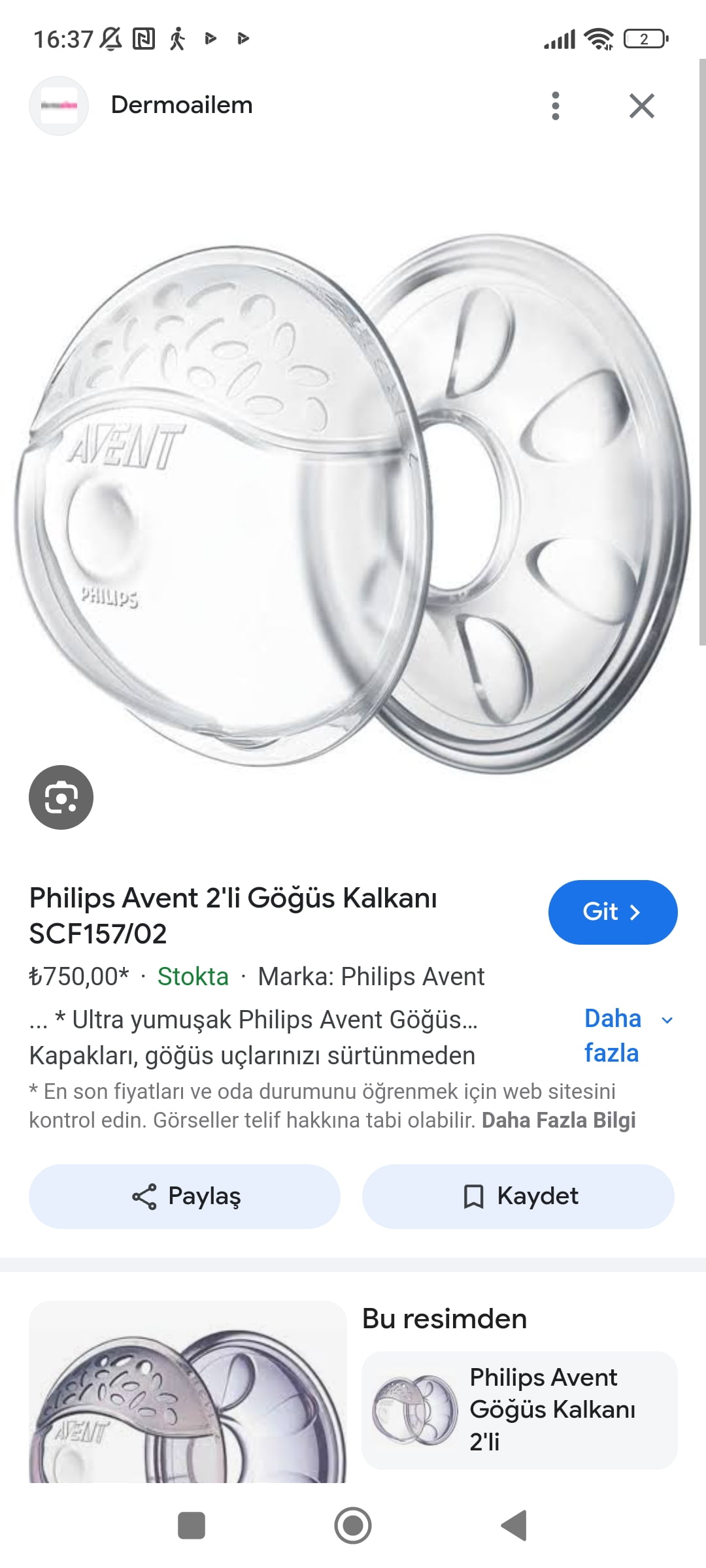Viewport: 706px width, 1568px height.
Task: Open the related breast shield image below
Action: pos(188,1392)
